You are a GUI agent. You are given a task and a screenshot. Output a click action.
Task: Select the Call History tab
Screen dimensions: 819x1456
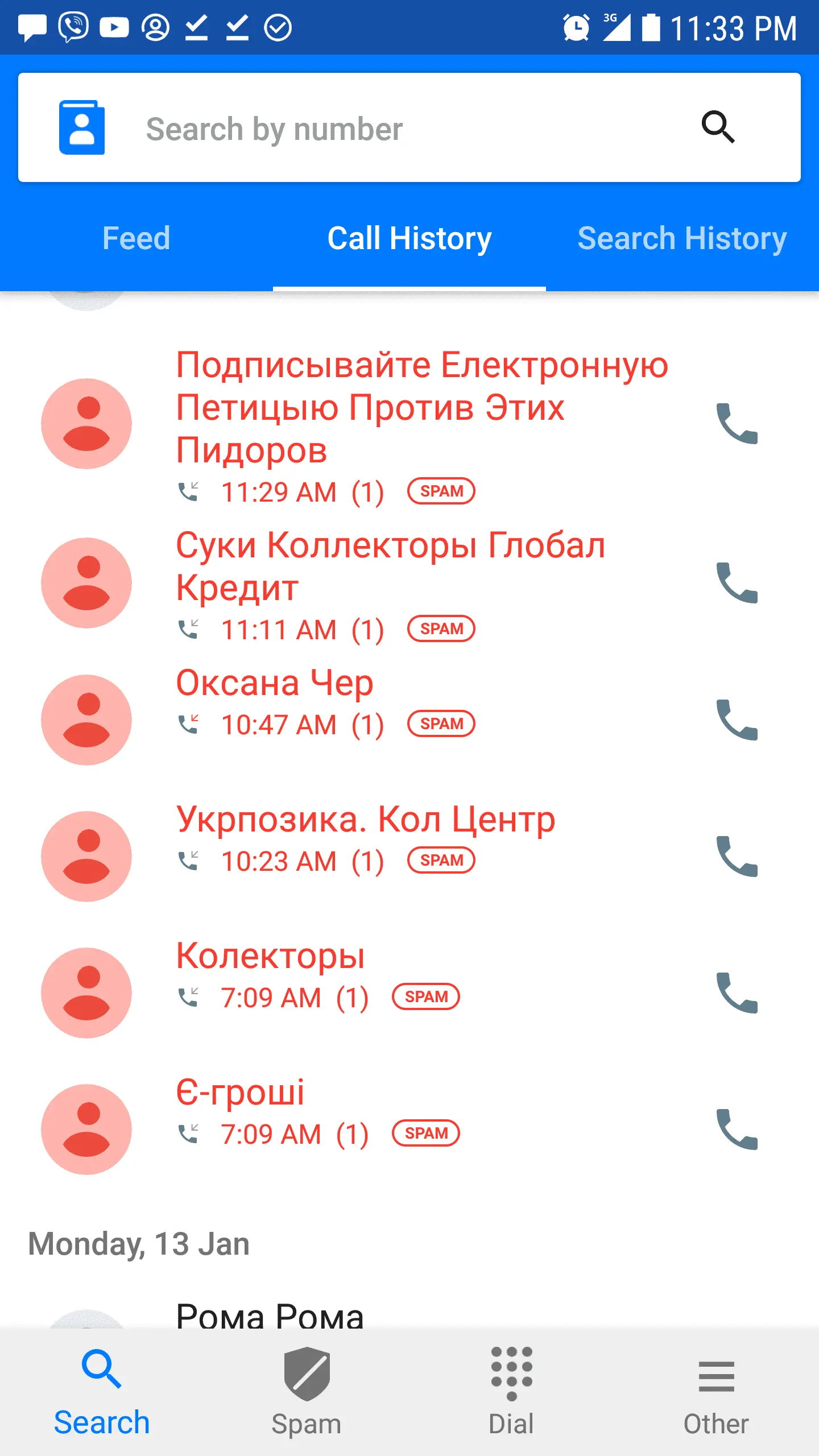coord(409,238)
